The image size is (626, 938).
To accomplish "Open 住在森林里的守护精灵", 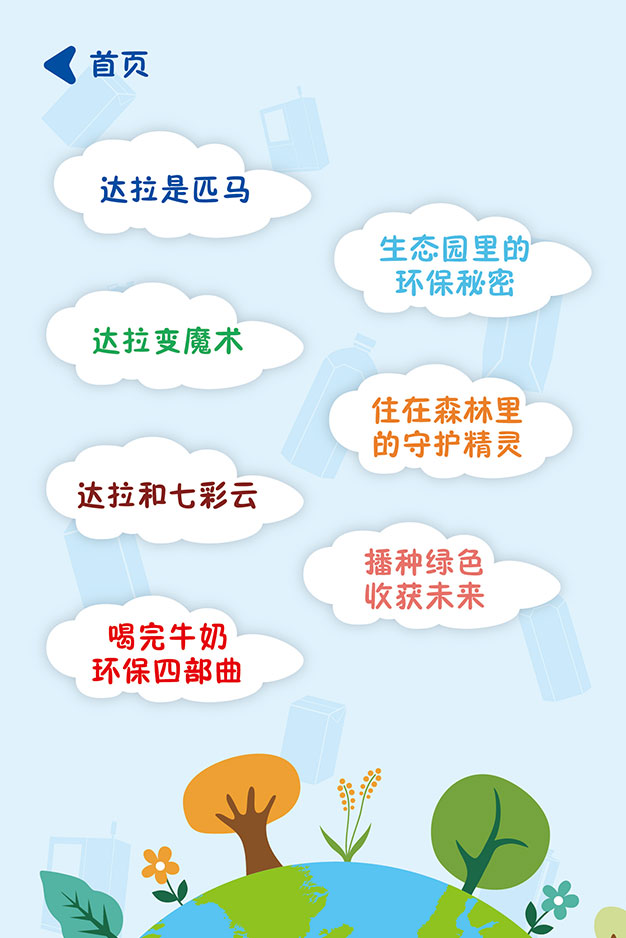I will point(447,427).
